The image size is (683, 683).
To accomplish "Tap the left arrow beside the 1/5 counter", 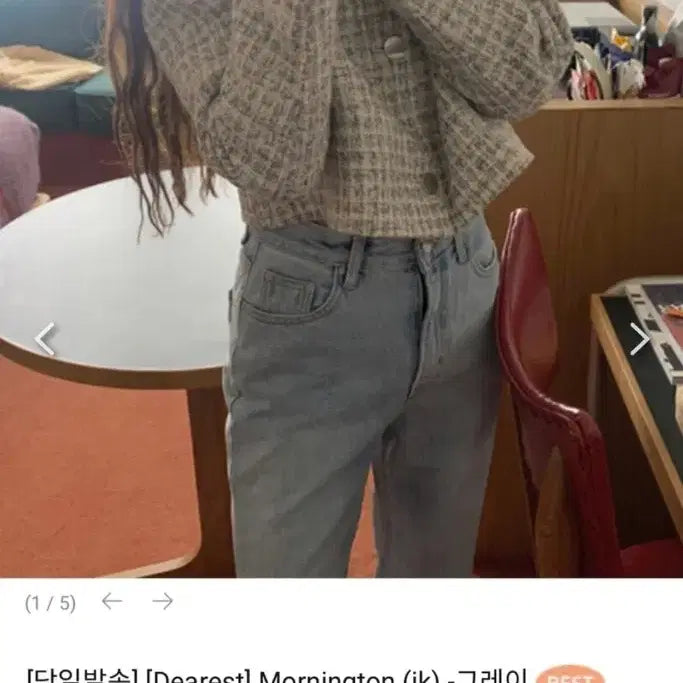I will 111,601.
